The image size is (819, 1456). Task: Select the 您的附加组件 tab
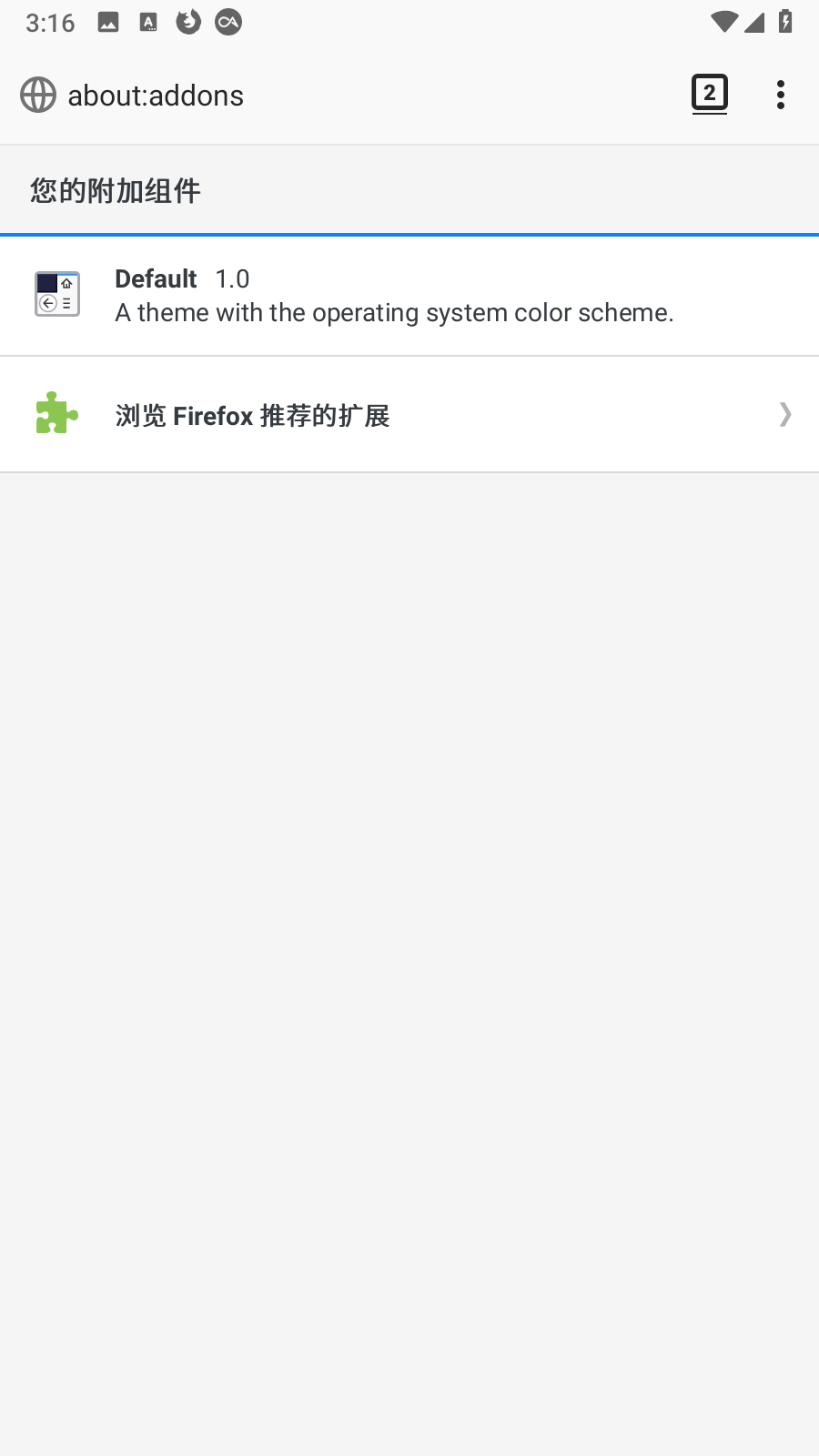tap(113, 190)
